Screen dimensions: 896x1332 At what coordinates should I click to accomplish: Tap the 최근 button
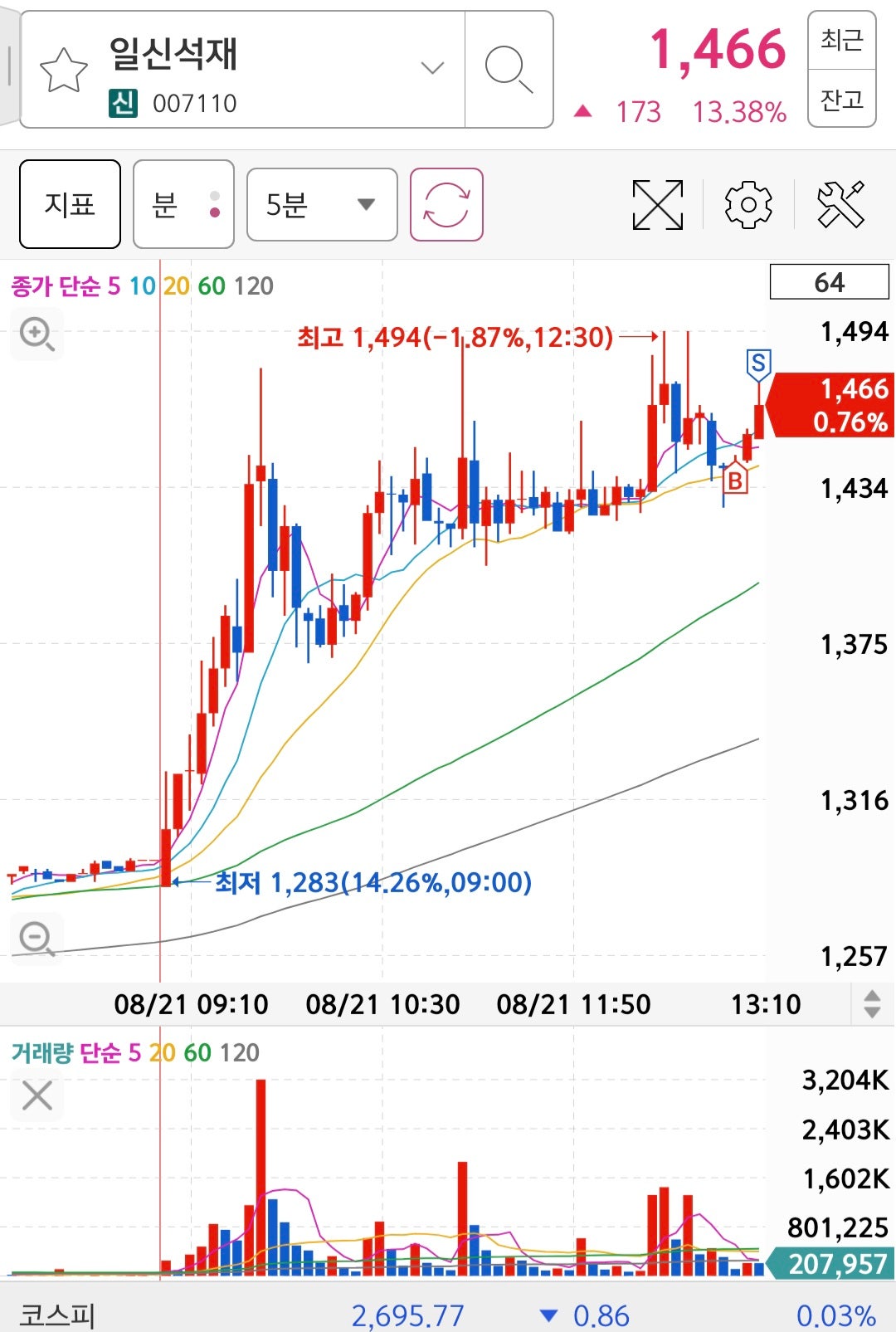pyautogui.click(x=841, y=40)
